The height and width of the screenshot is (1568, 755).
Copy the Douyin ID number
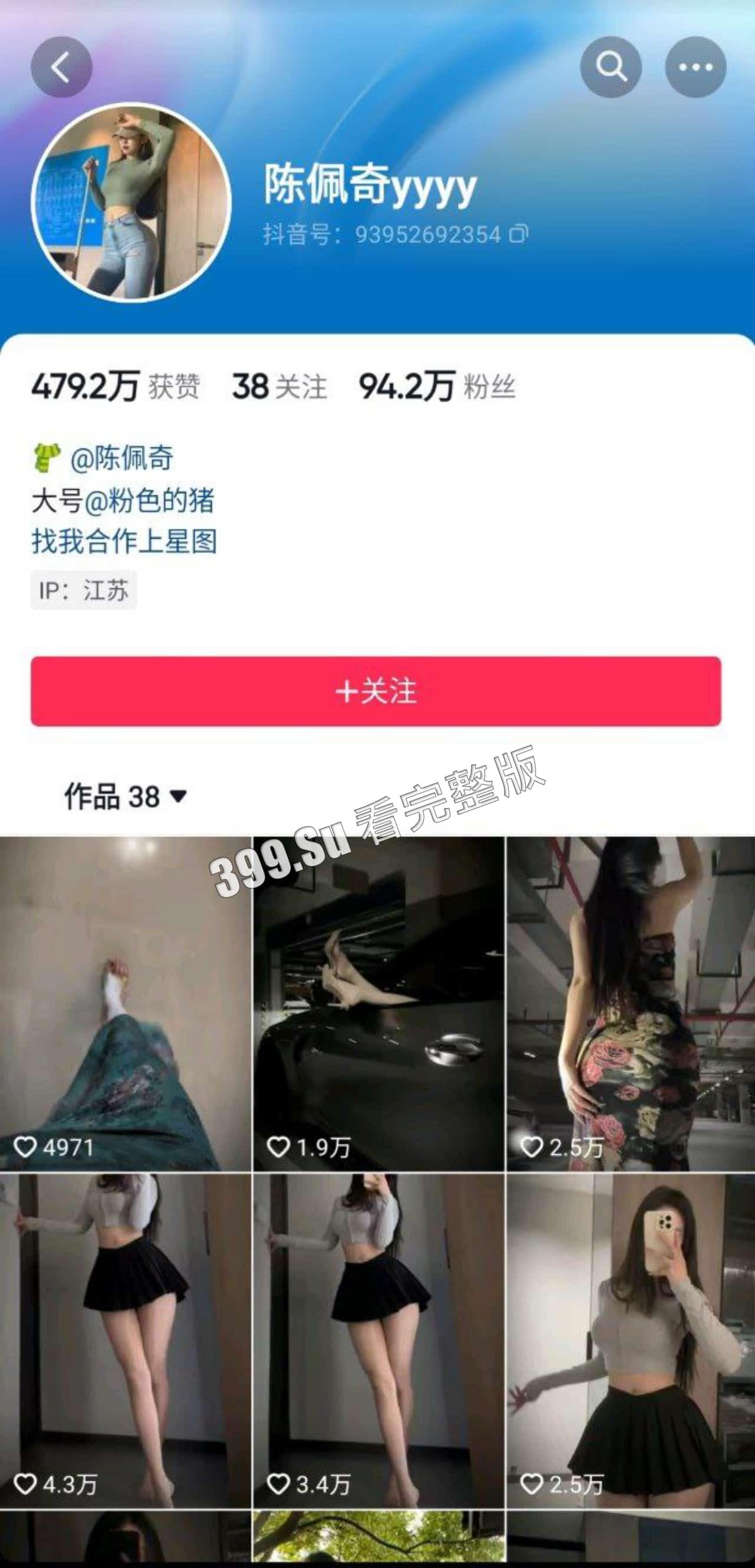click(x=518, y=235)
